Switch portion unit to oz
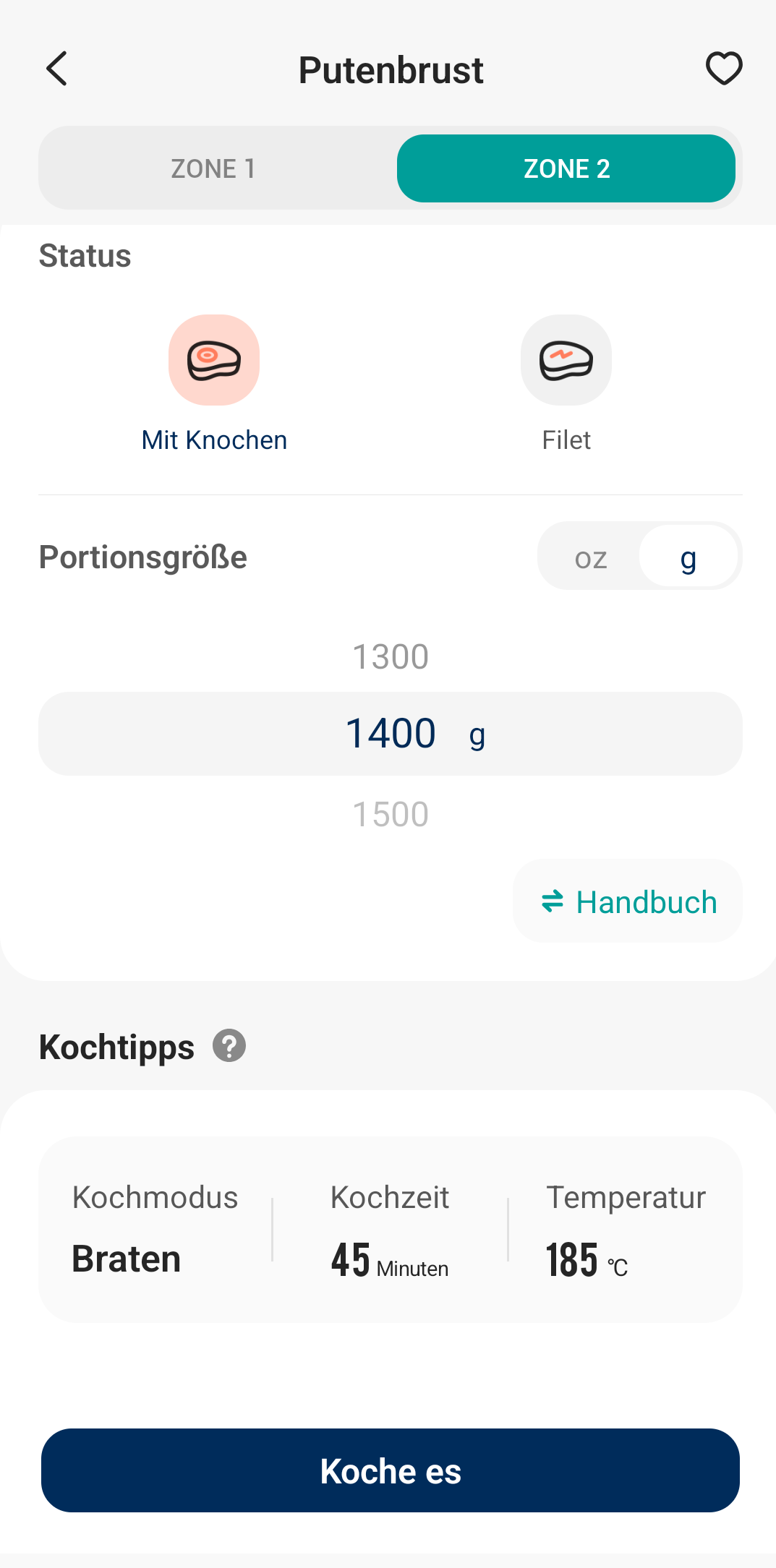This screenshot has width=776, height=1568. [590, 558]
